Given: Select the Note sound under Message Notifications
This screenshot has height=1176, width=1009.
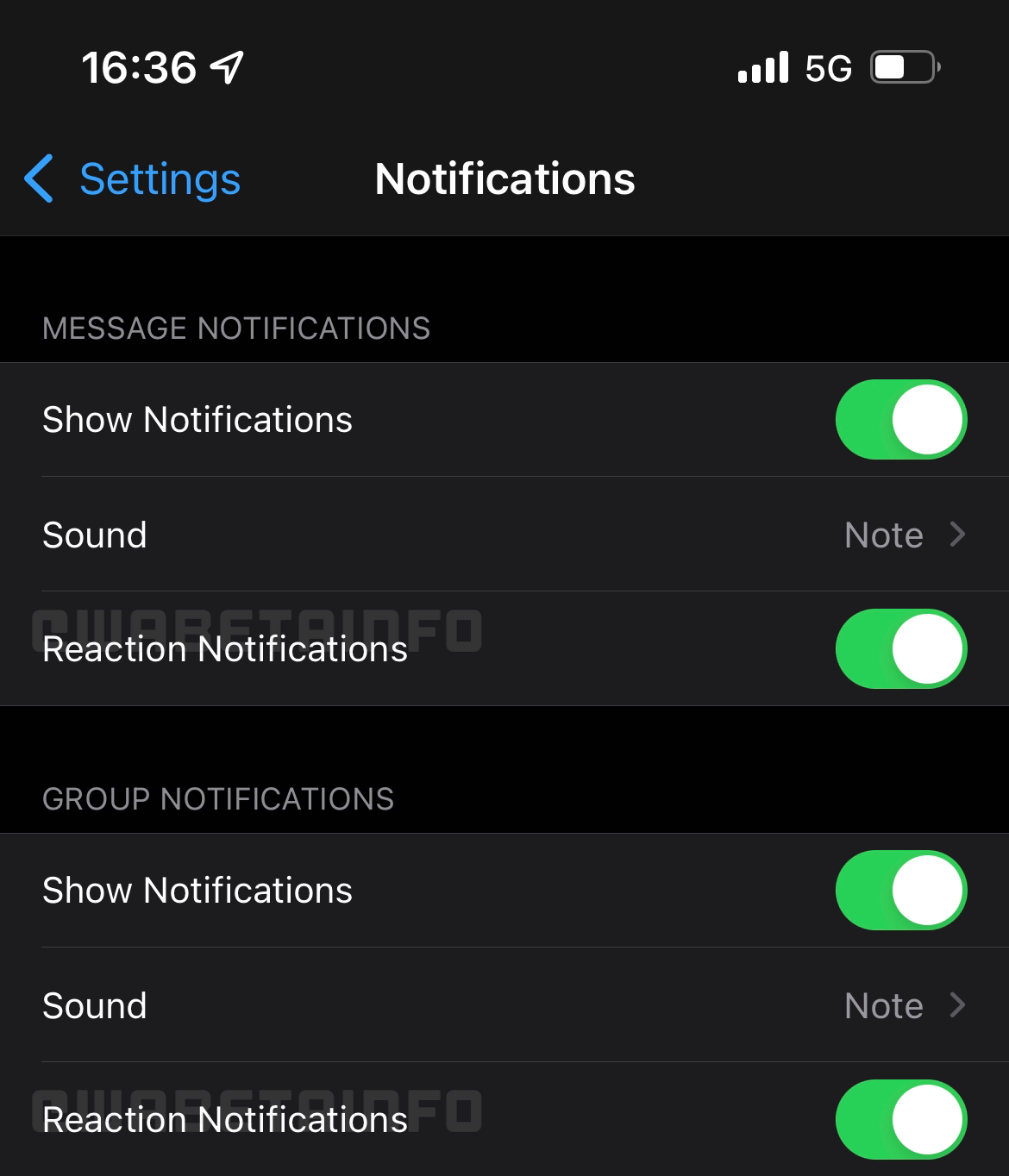Looking at the screenshot, I should 882,535.
